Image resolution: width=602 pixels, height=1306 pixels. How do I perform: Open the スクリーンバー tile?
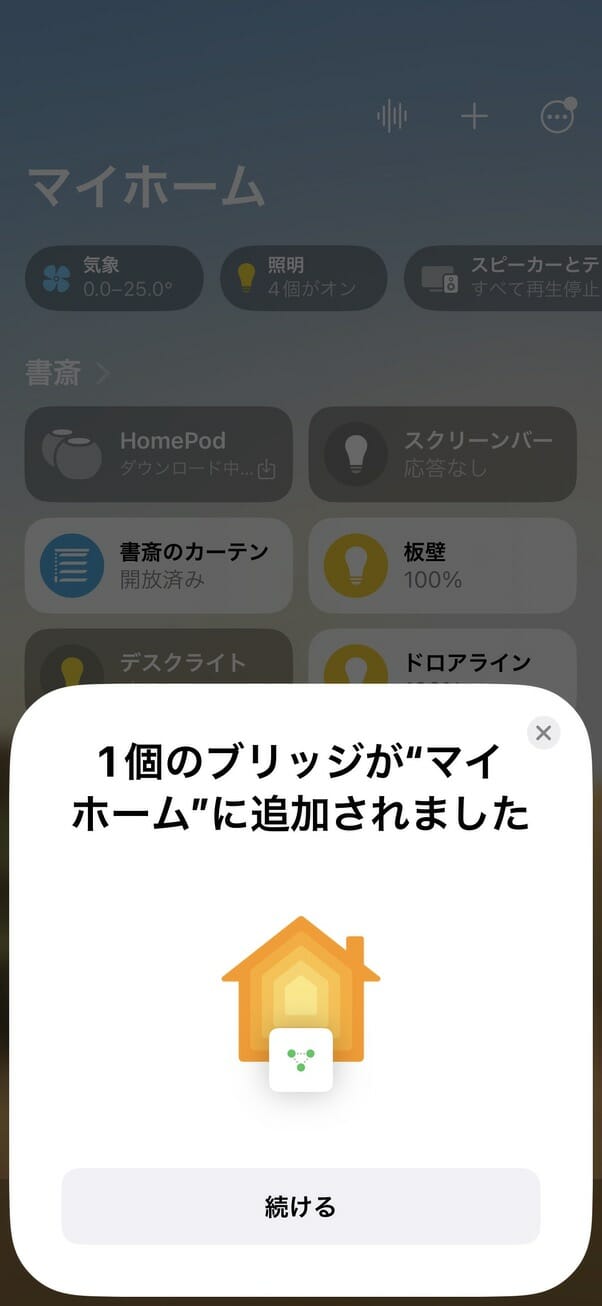pyautogui.click(x=443, y=454)
